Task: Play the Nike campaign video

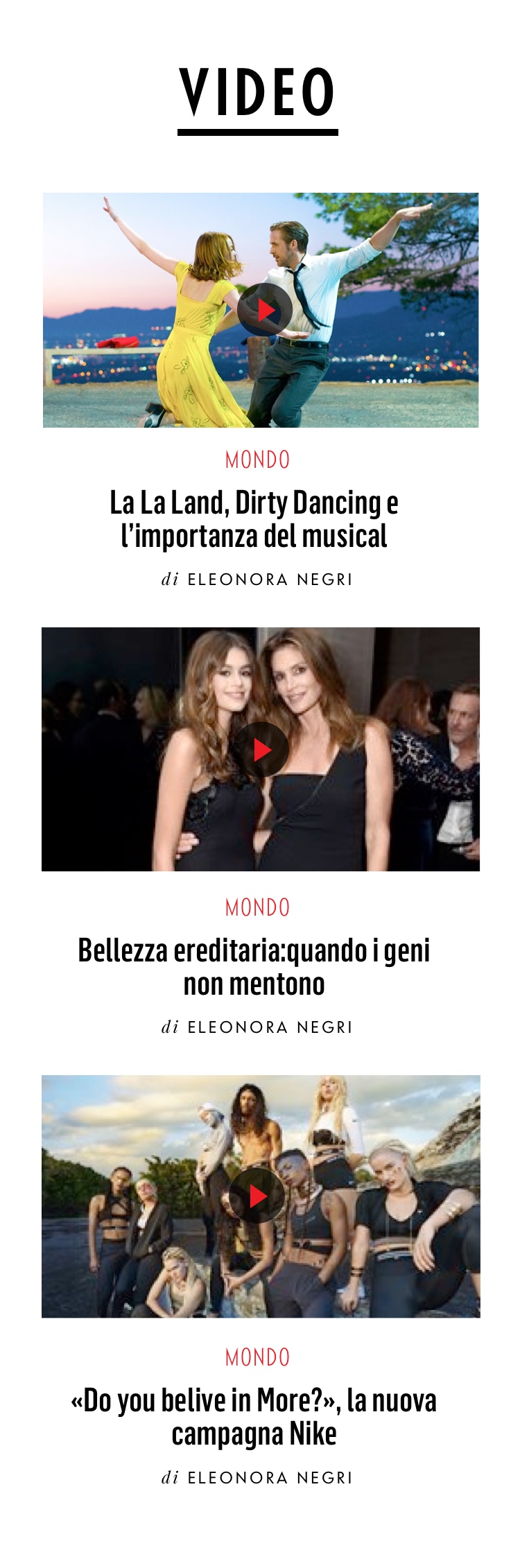Action: coord(257,1196)
